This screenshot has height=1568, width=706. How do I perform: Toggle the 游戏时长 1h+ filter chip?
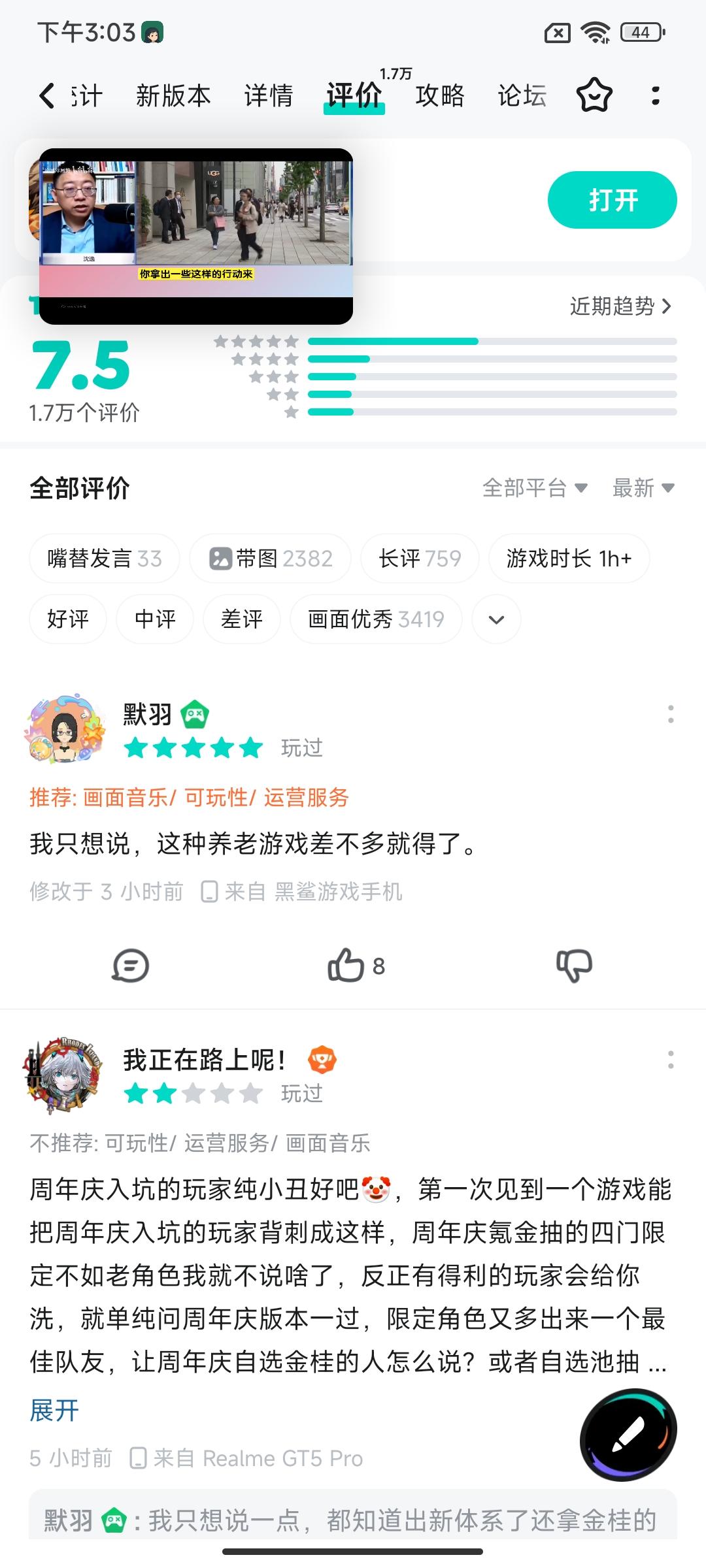coord(568,558)
